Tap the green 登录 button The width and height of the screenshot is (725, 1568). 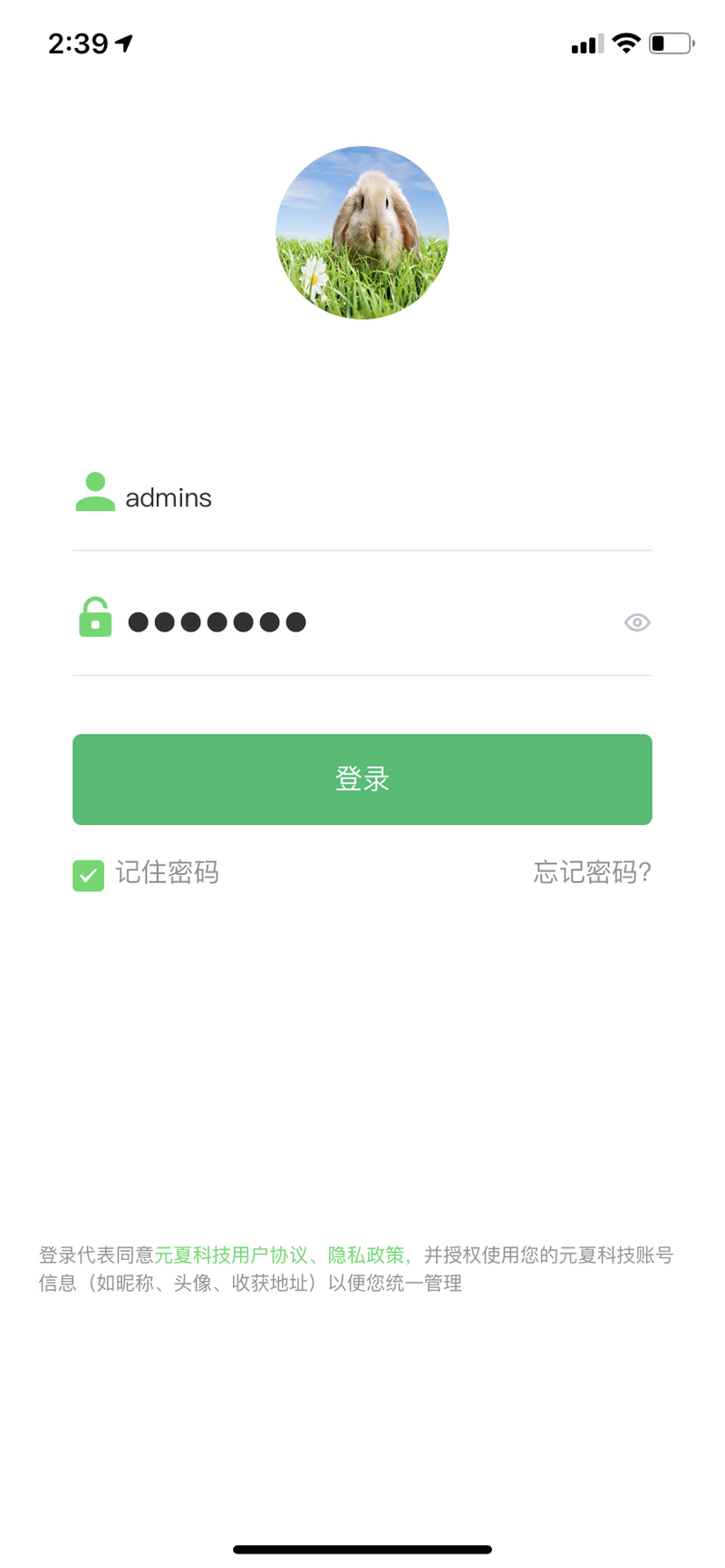(362, 779)
